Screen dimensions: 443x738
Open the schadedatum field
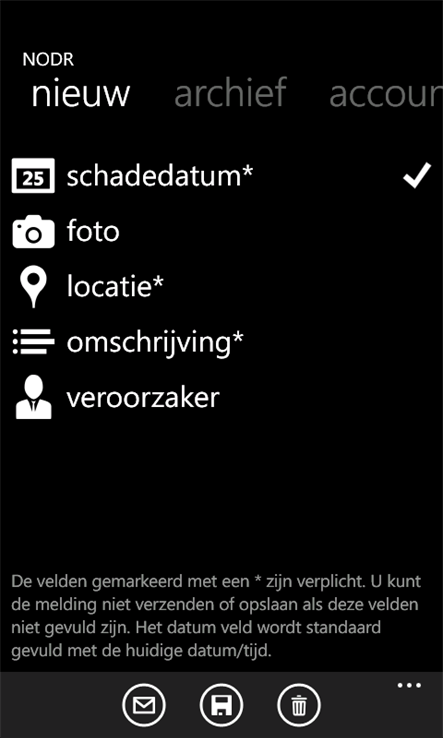click(221, 176)
